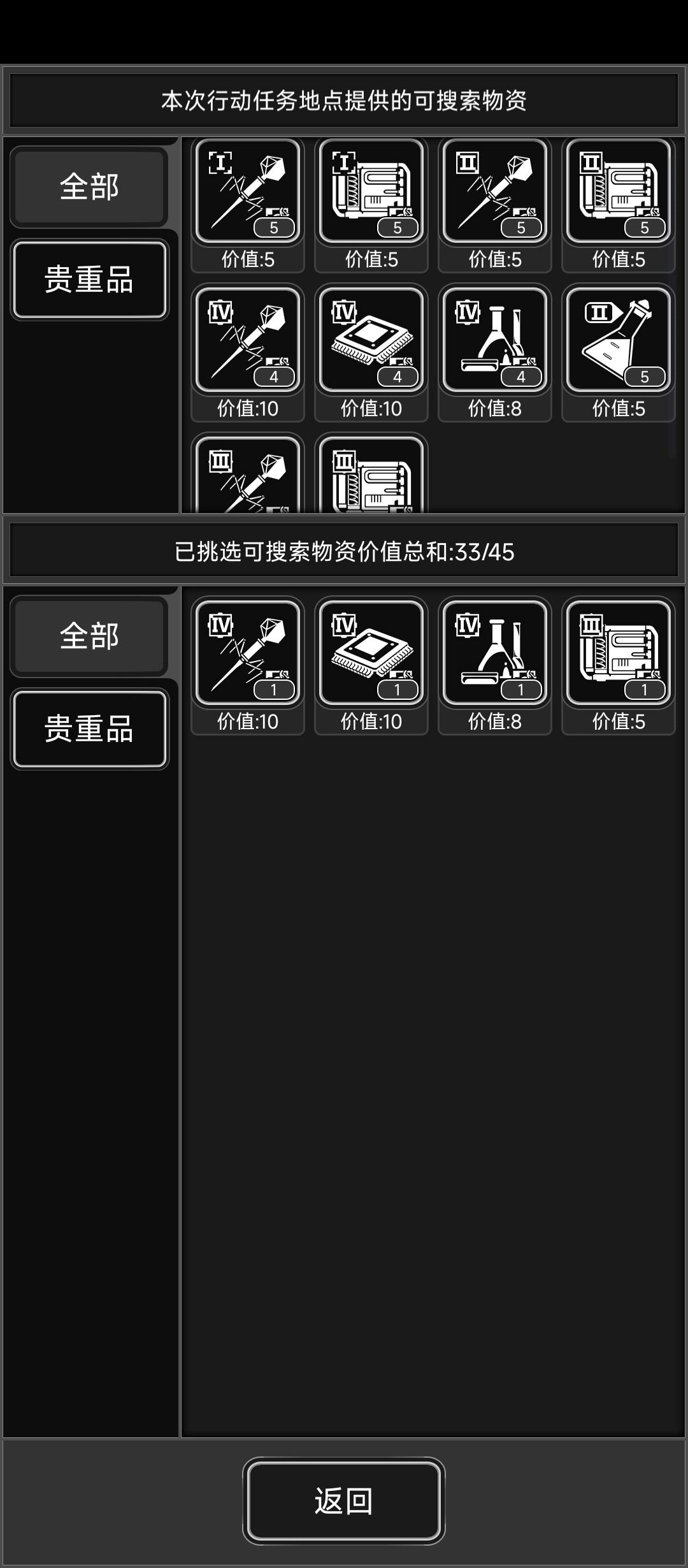Click the tier II flask worth 5
Viewport: 688px width, 1568px height.
[617, 339]
